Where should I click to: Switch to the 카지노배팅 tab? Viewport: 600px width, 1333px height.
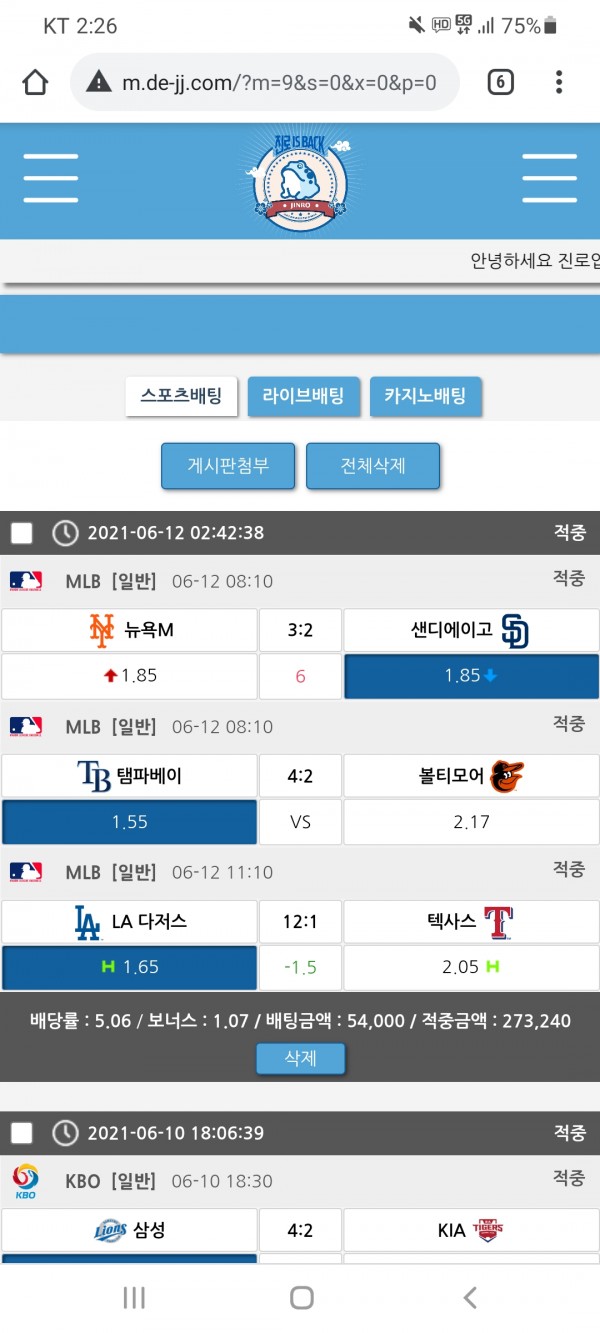[425, 396]
